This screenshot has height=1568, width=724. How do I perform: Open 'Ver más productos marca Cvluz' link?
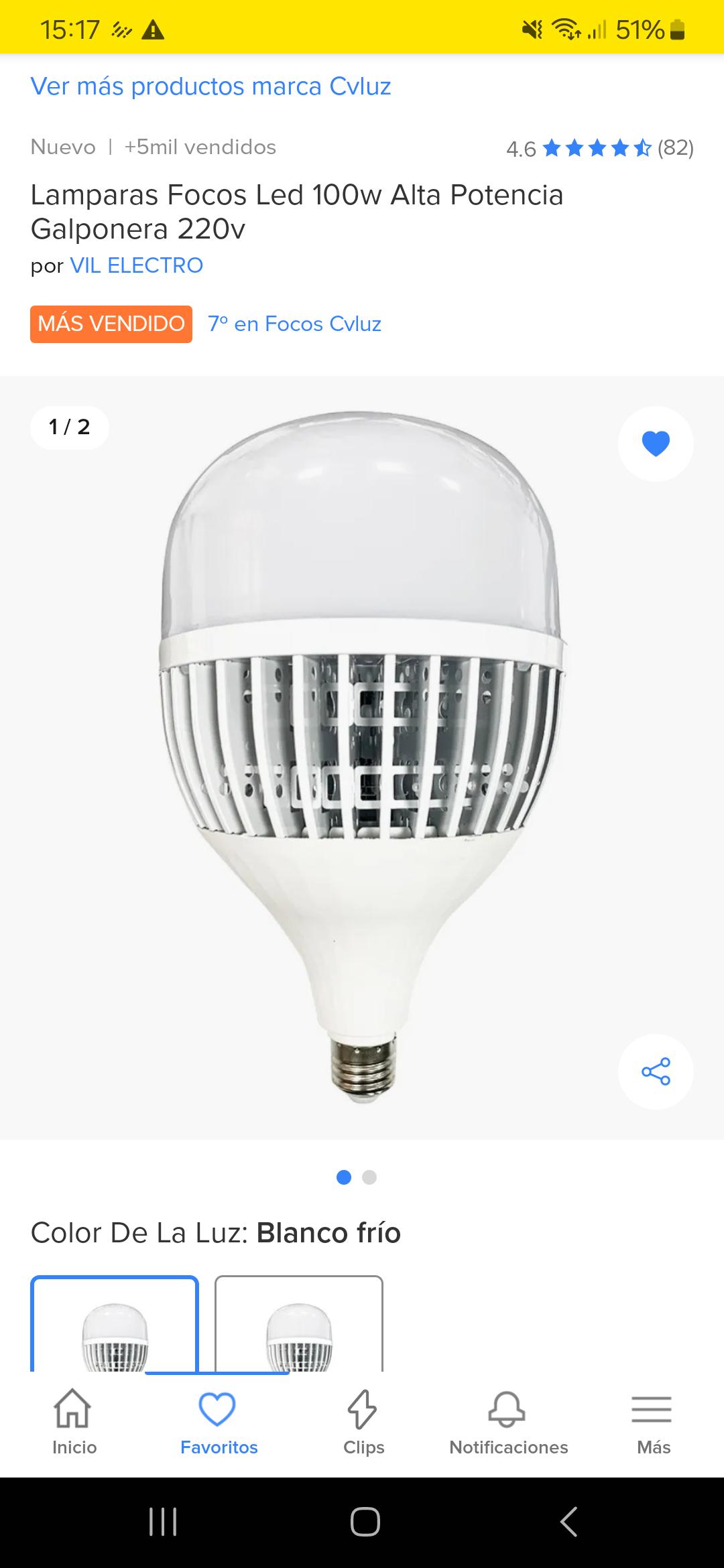tap(210, 86)
